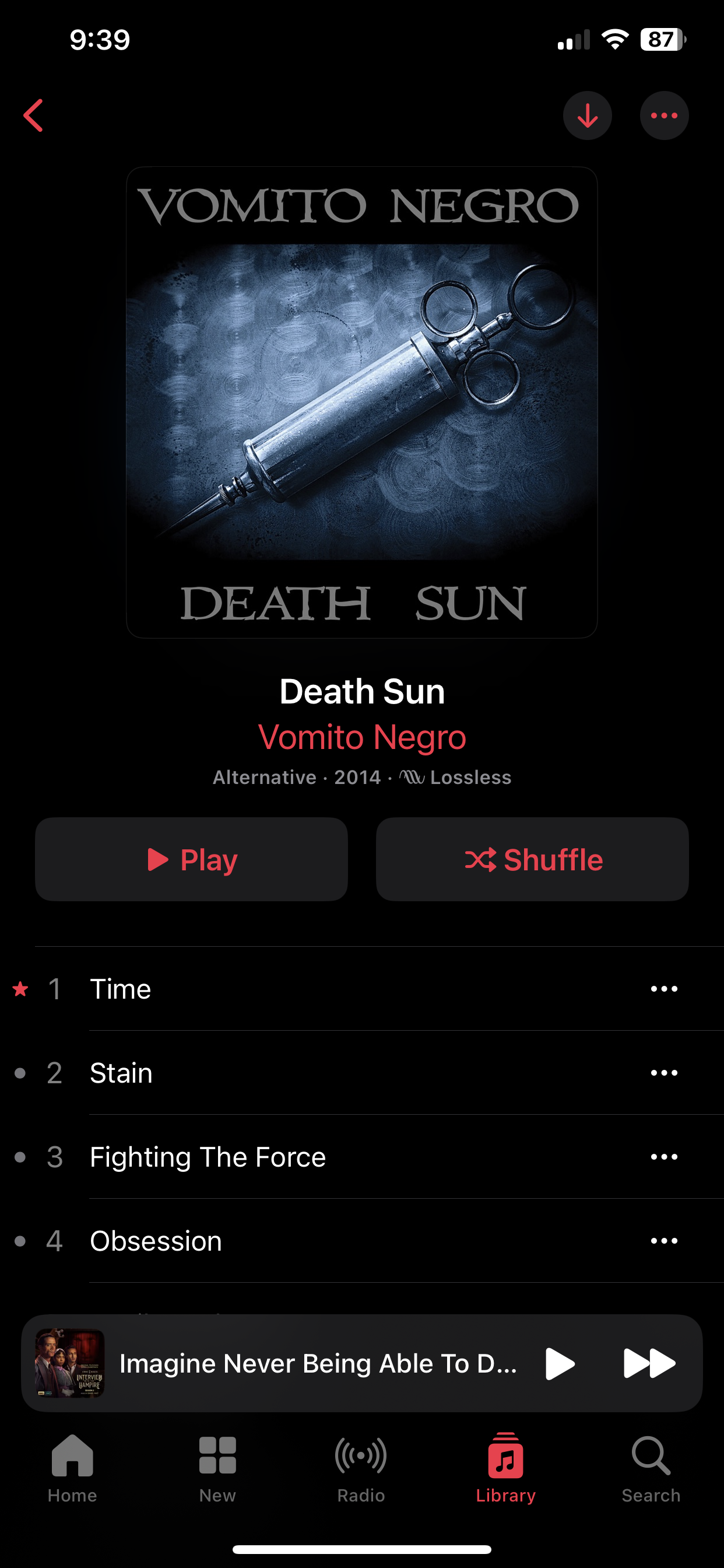Switch to the Radio tab
Screen dimensions: 724x1568
point(361,1468)
